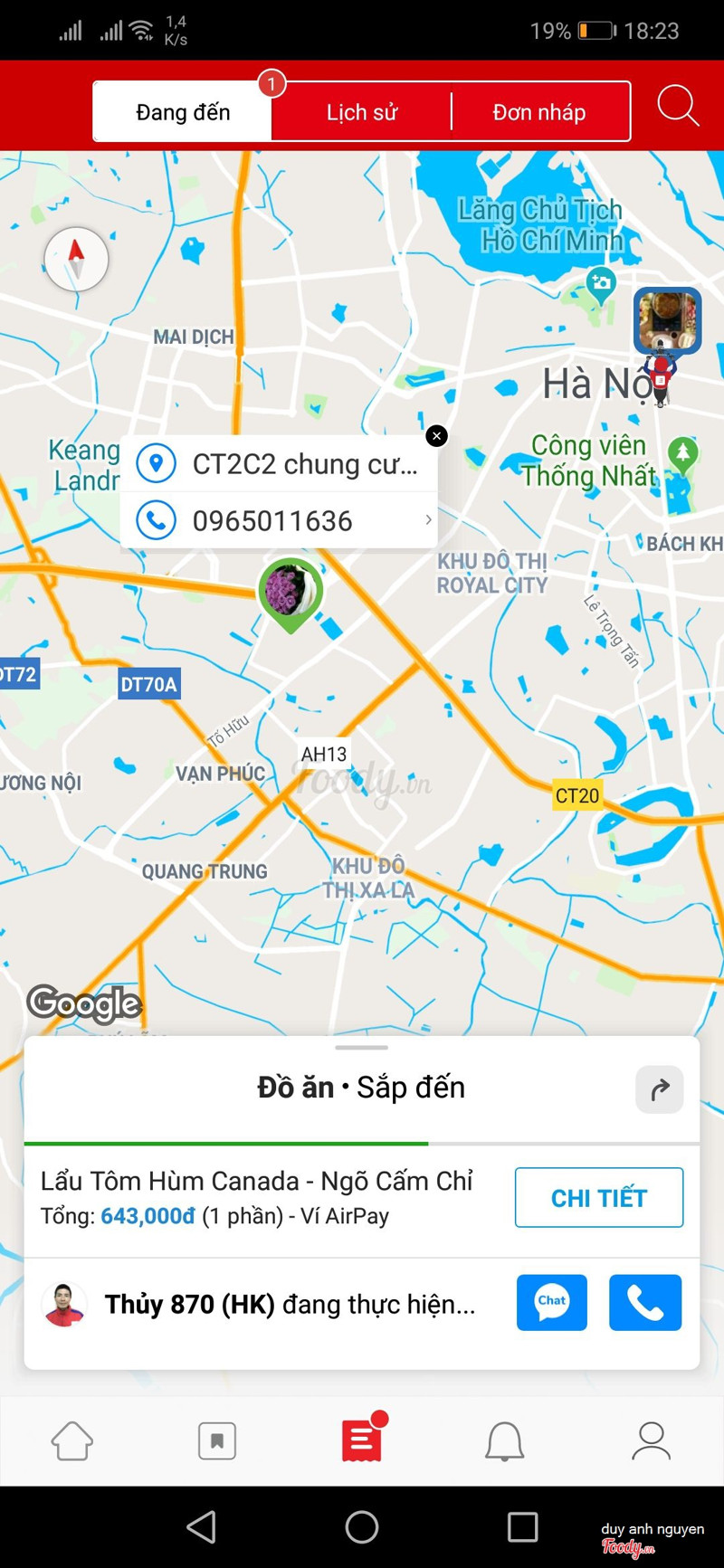Open the CT2C2 chung cư address row

[x=281, y=464]
